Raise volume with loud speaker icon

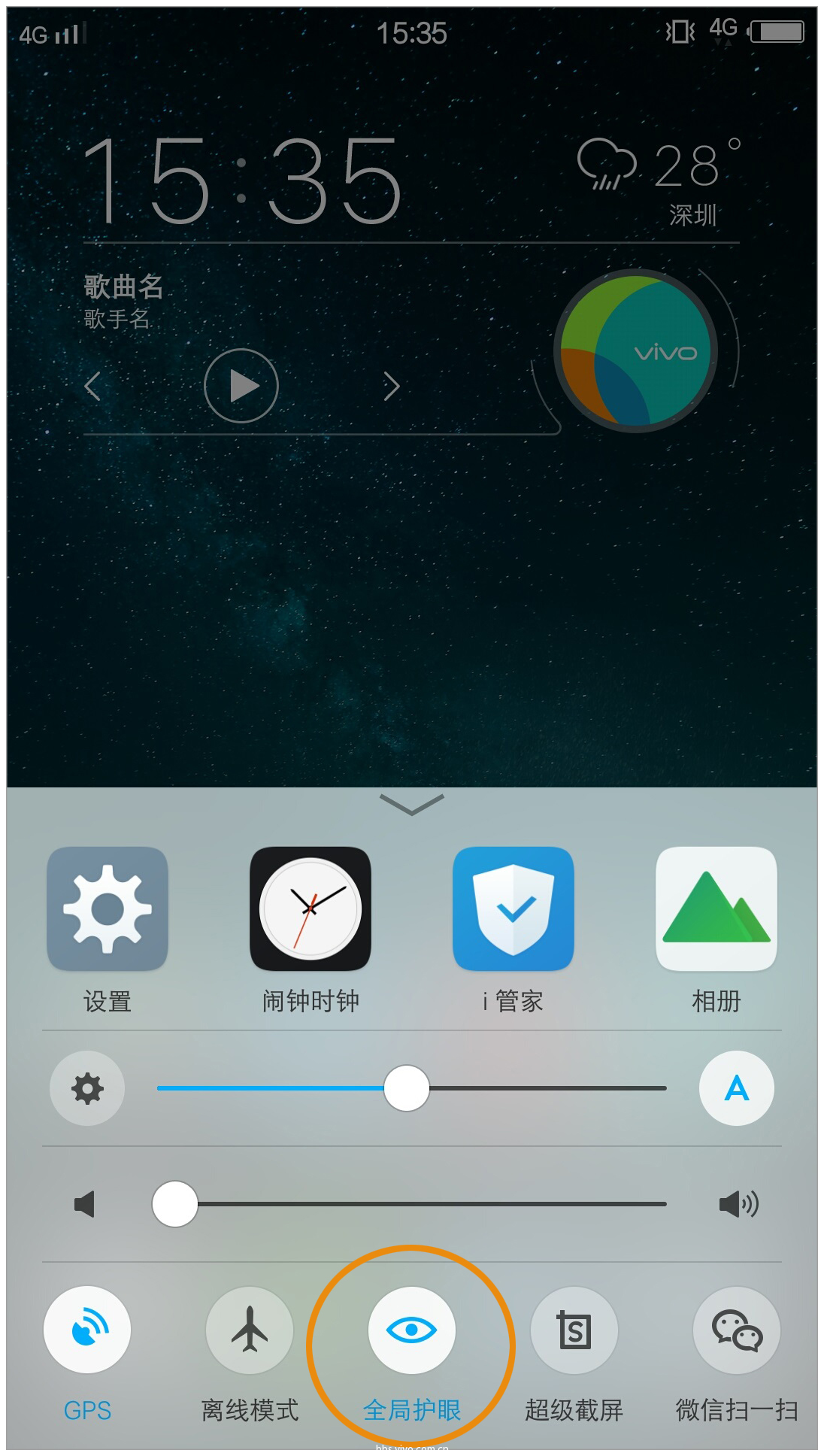point(738,1204)
